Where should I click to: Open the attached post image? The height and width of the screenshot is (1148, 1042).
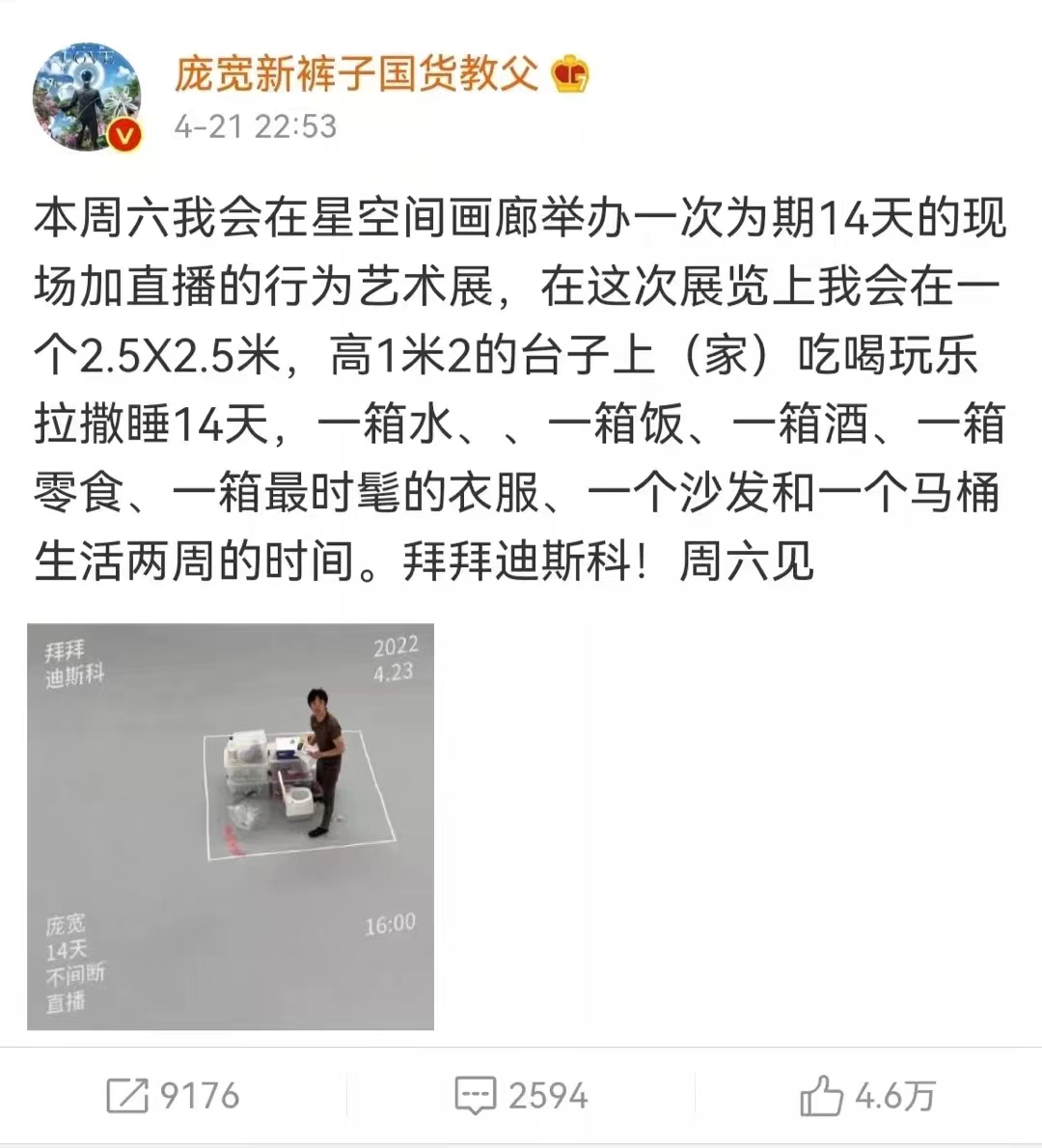[x=231, y=827]
